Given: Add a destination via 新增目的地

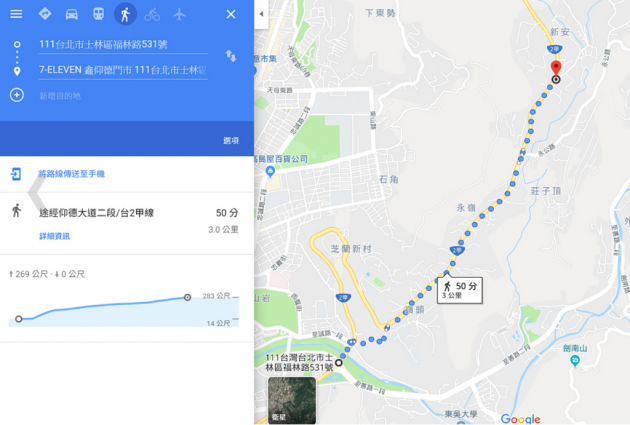Looking at the screenshot, I should [59, 95].
